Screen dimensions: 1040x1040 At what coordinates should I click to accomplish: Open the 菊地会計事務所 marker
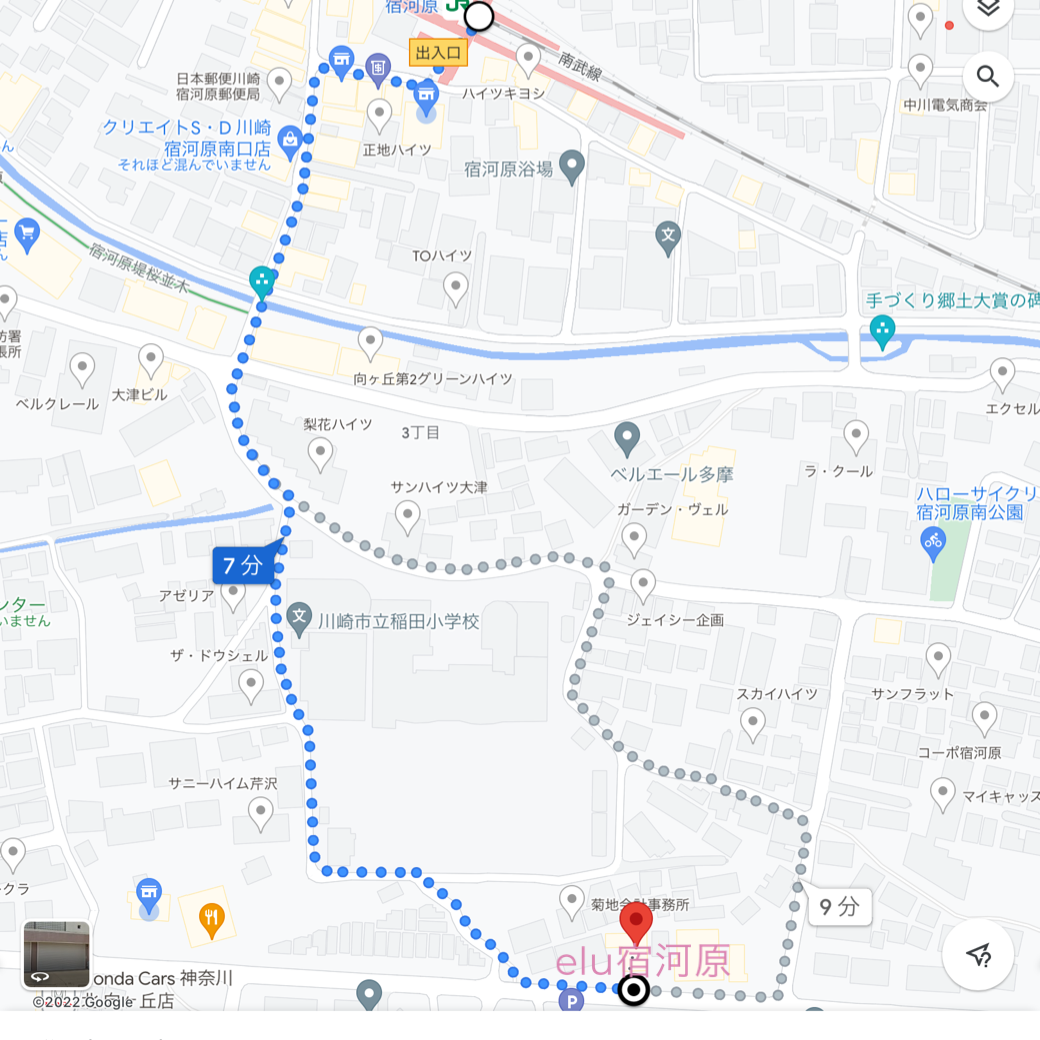pos(571,902)
